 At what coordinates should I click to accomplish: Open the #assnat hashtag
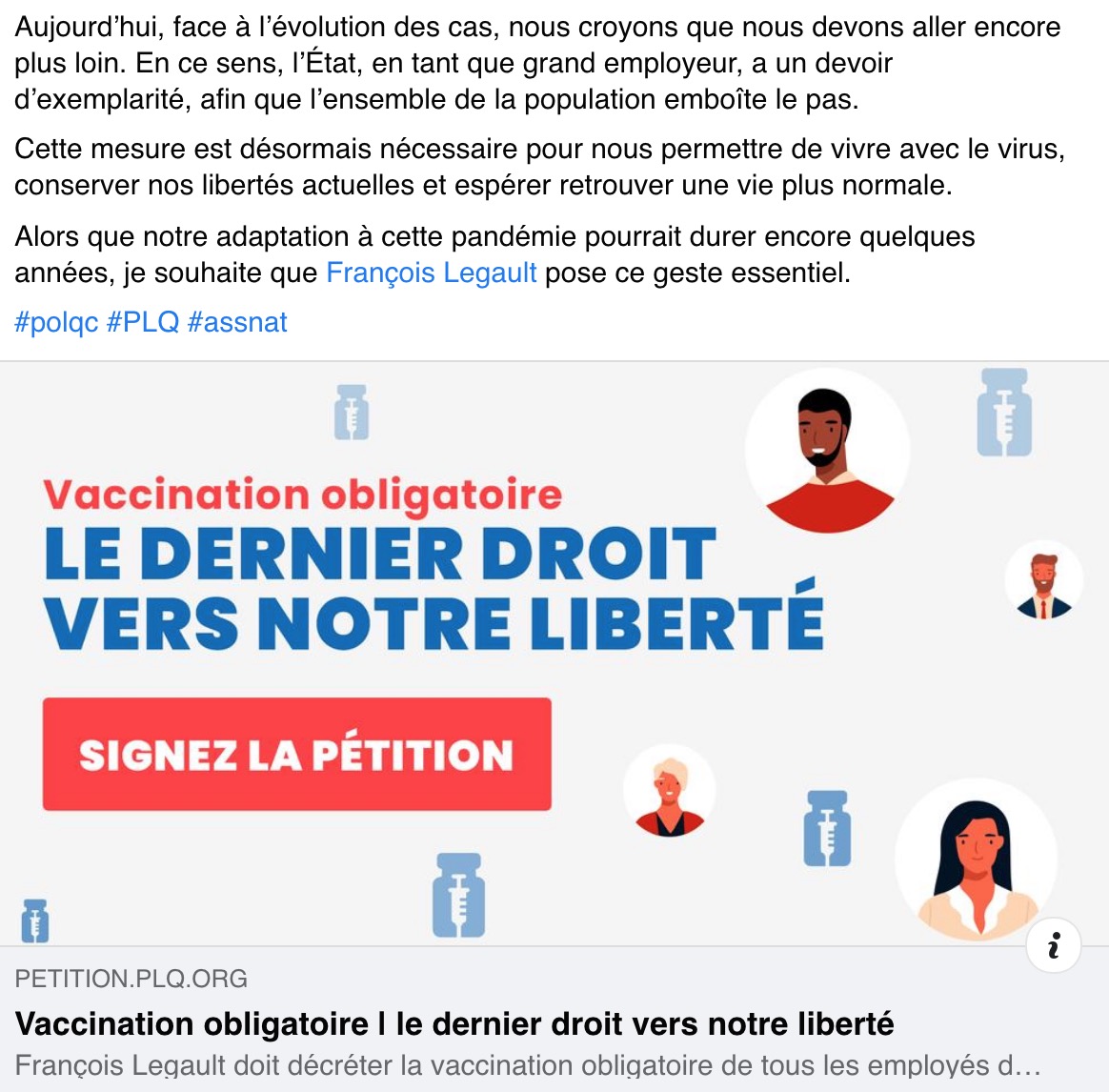[237, 322]
